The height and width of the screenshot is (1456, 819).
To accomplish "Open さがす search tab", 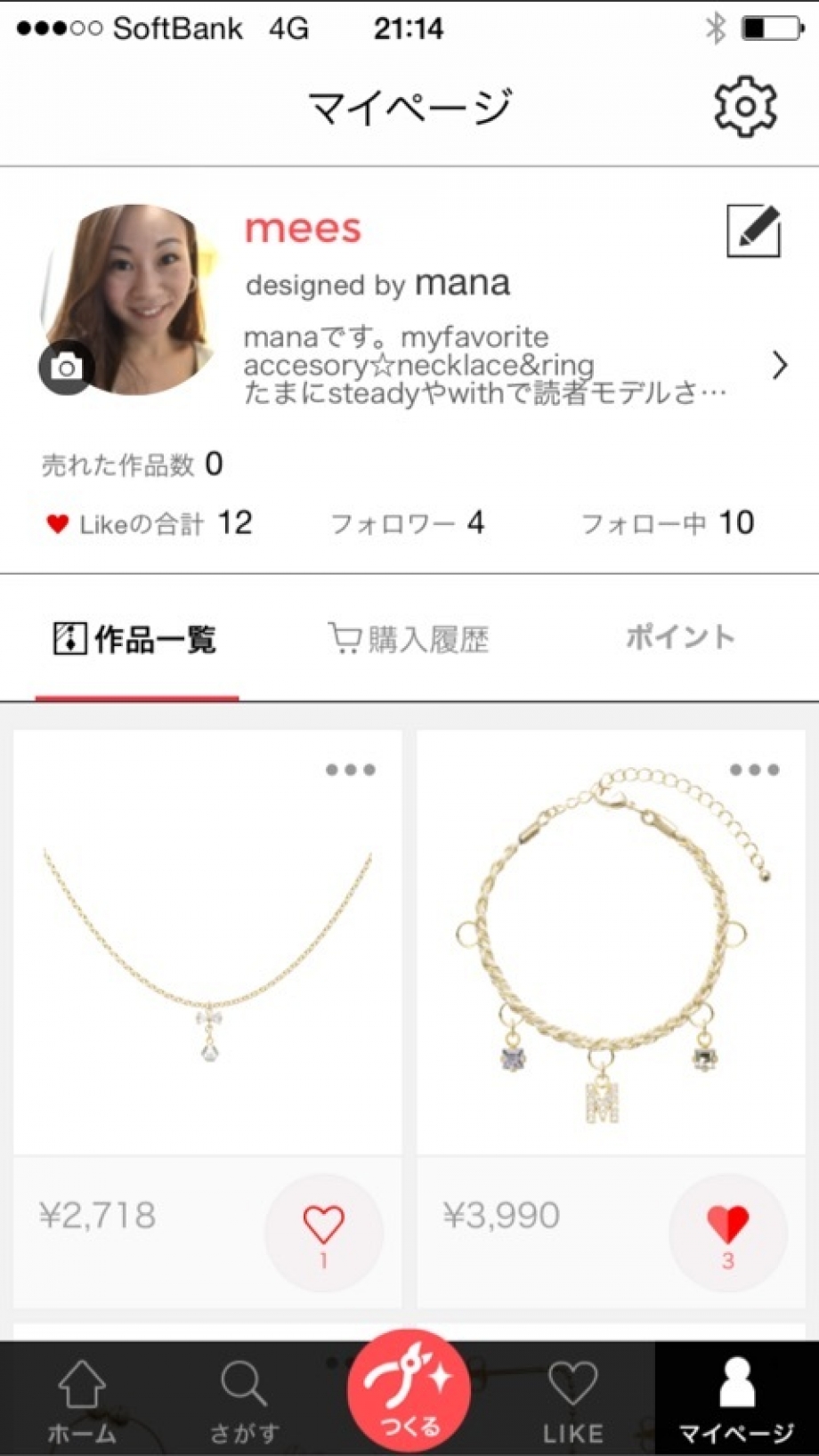I will [244, 1400].
